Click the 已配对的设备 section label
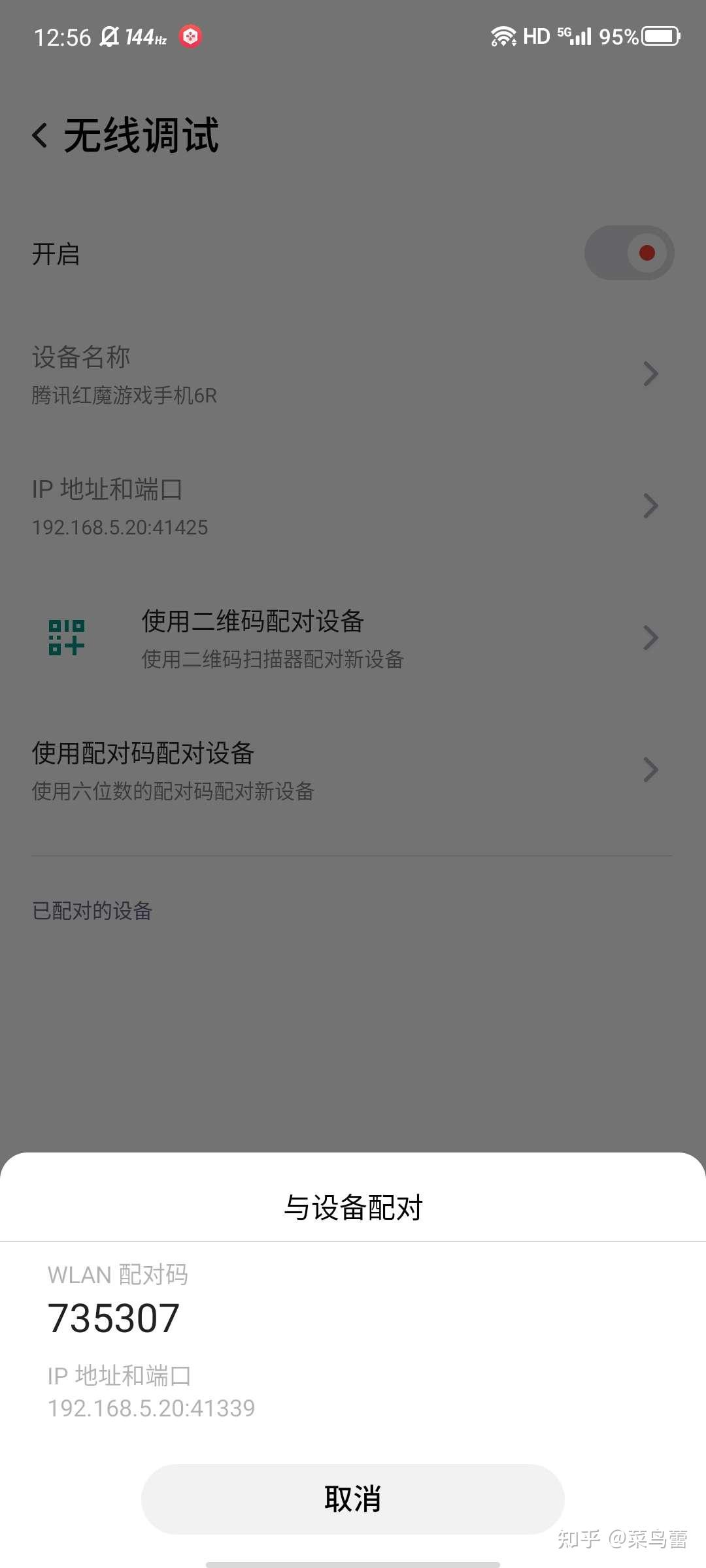Screen dimensions: 706x1568 (93, 911)
